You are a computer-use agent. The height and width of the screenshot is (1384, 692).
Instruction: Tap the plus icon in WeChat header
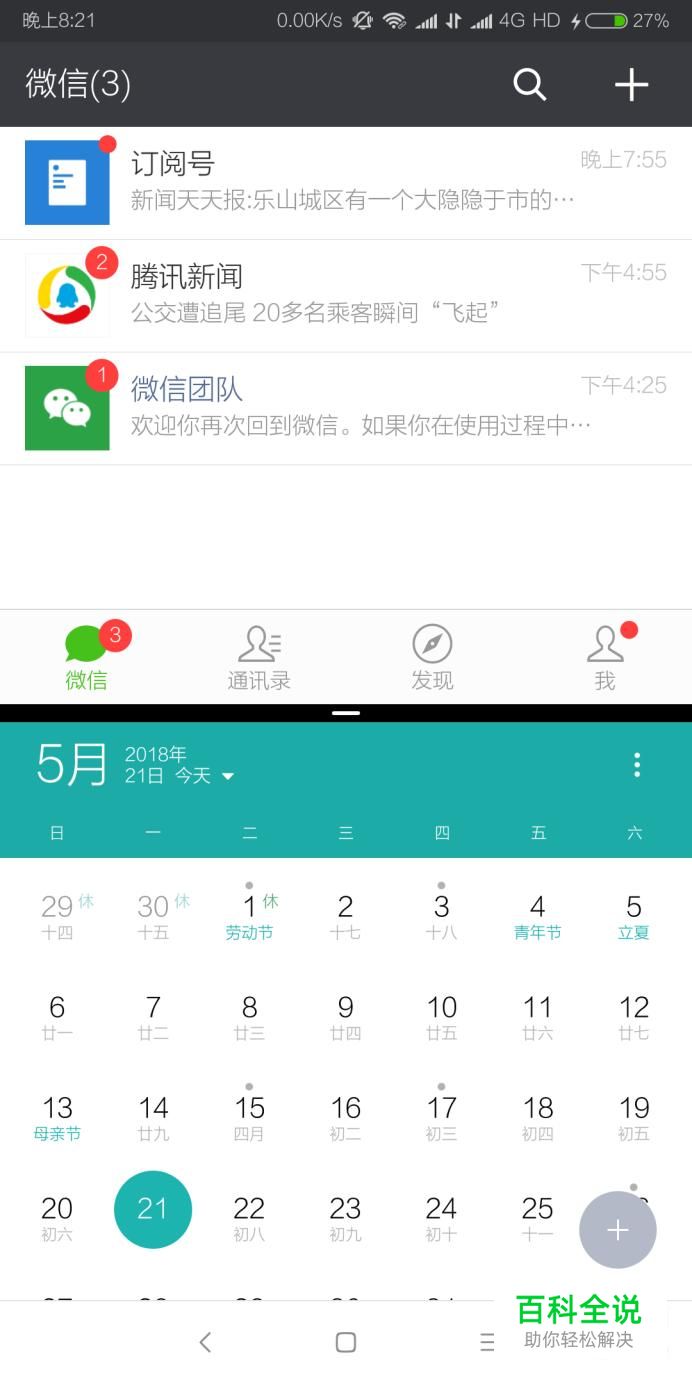631,85
